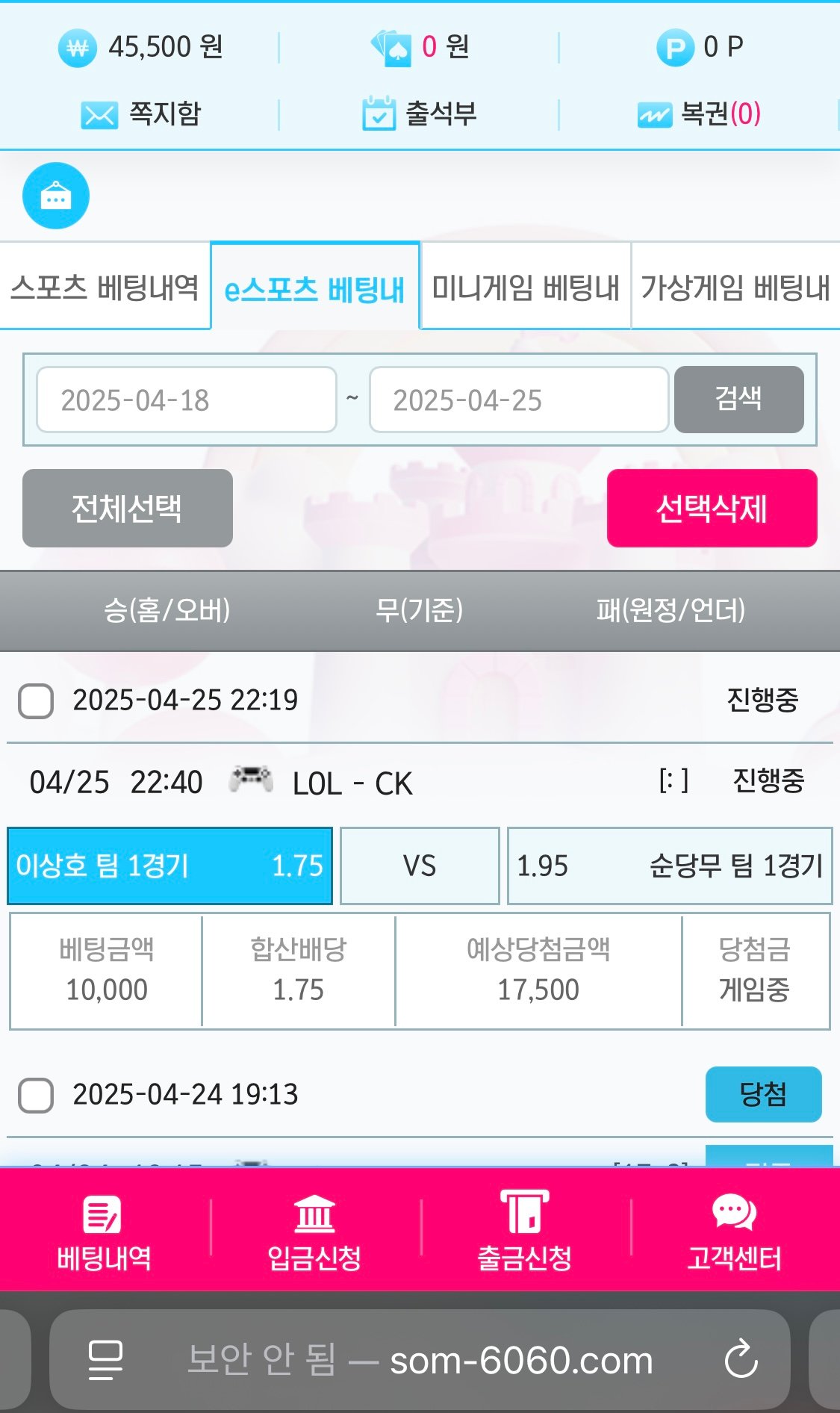Open 출석부 attendance check
The height and width of the screenshot is (1413, 840).
[x=420, y=114]
